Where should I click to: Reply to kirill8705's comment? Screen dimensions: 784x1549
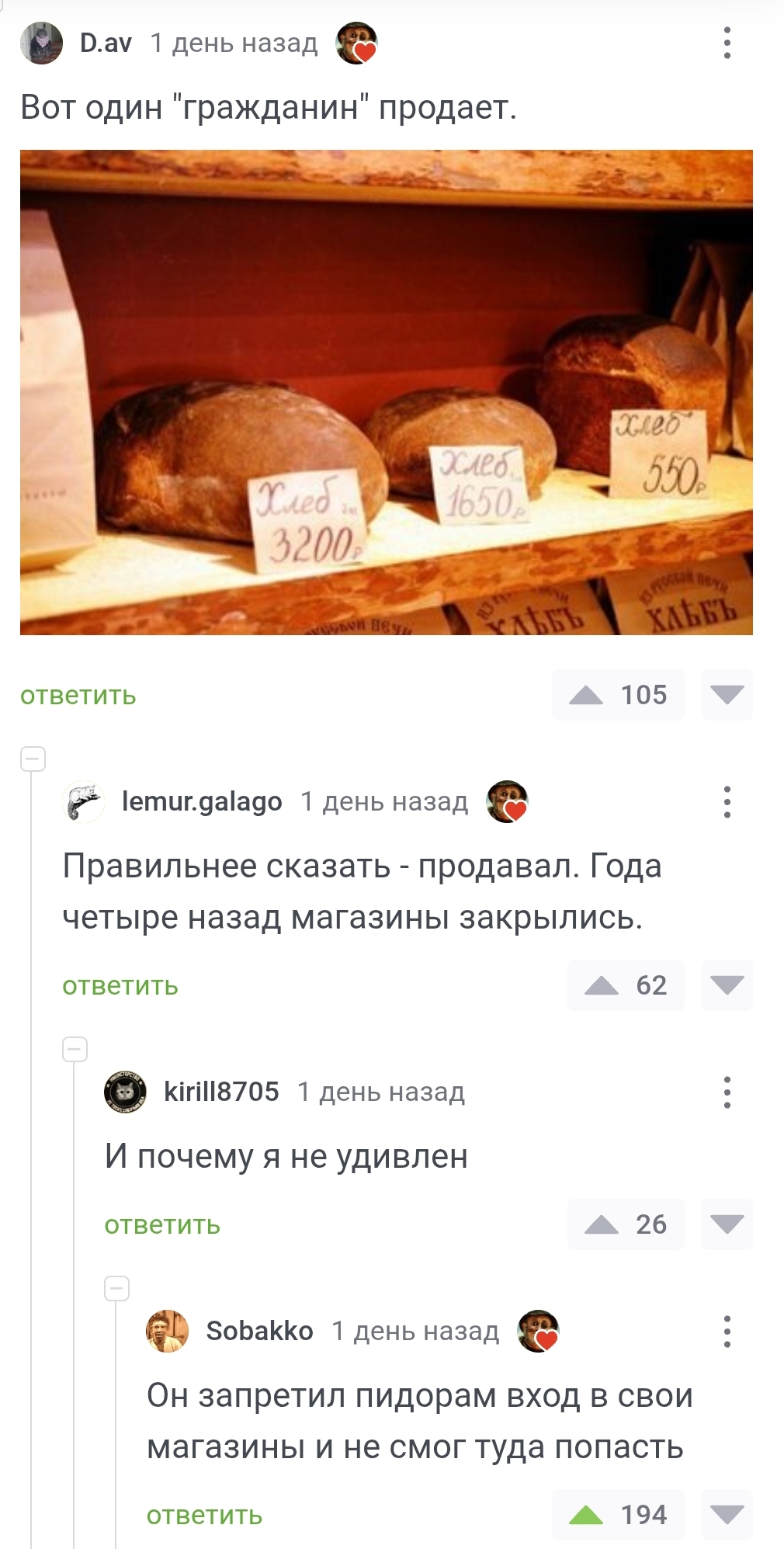(162, 1225)
